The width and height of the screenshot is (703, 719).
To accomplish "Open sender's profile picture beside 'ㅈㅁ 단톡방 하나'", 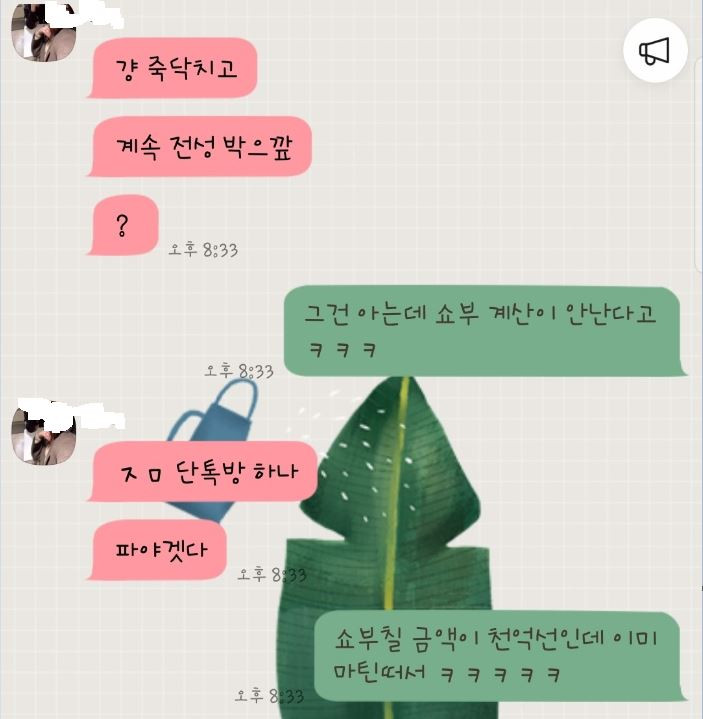I will coord(43,436).
